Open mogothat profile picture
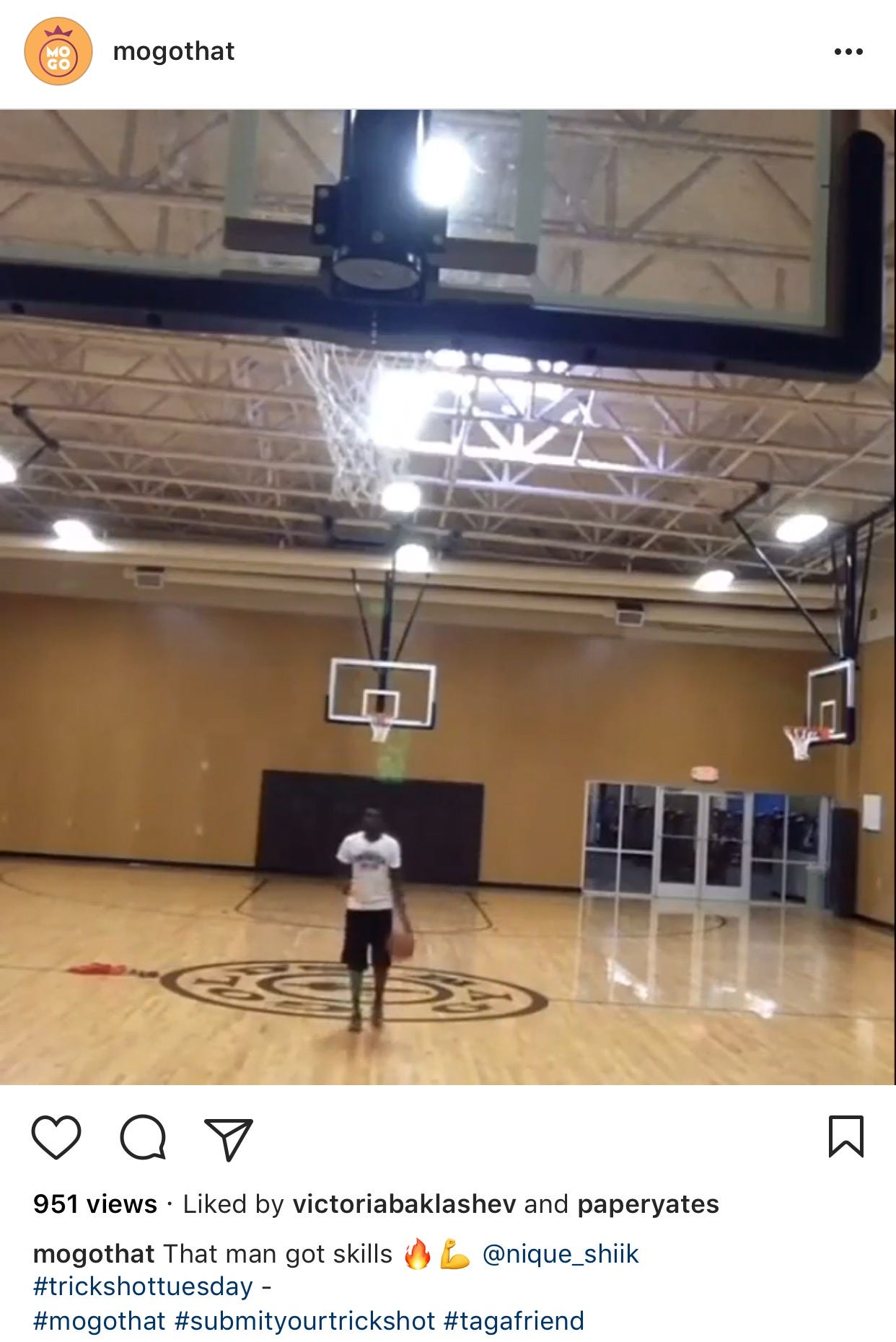896x1342 pixels. pos(58,52)
